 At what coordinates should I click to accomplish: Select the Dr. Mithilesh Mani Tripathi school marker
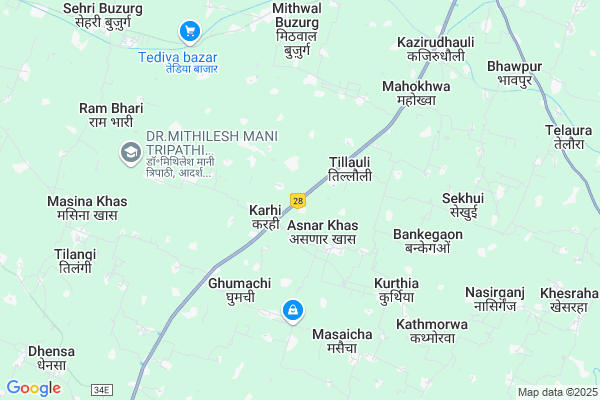pos(130,152)
